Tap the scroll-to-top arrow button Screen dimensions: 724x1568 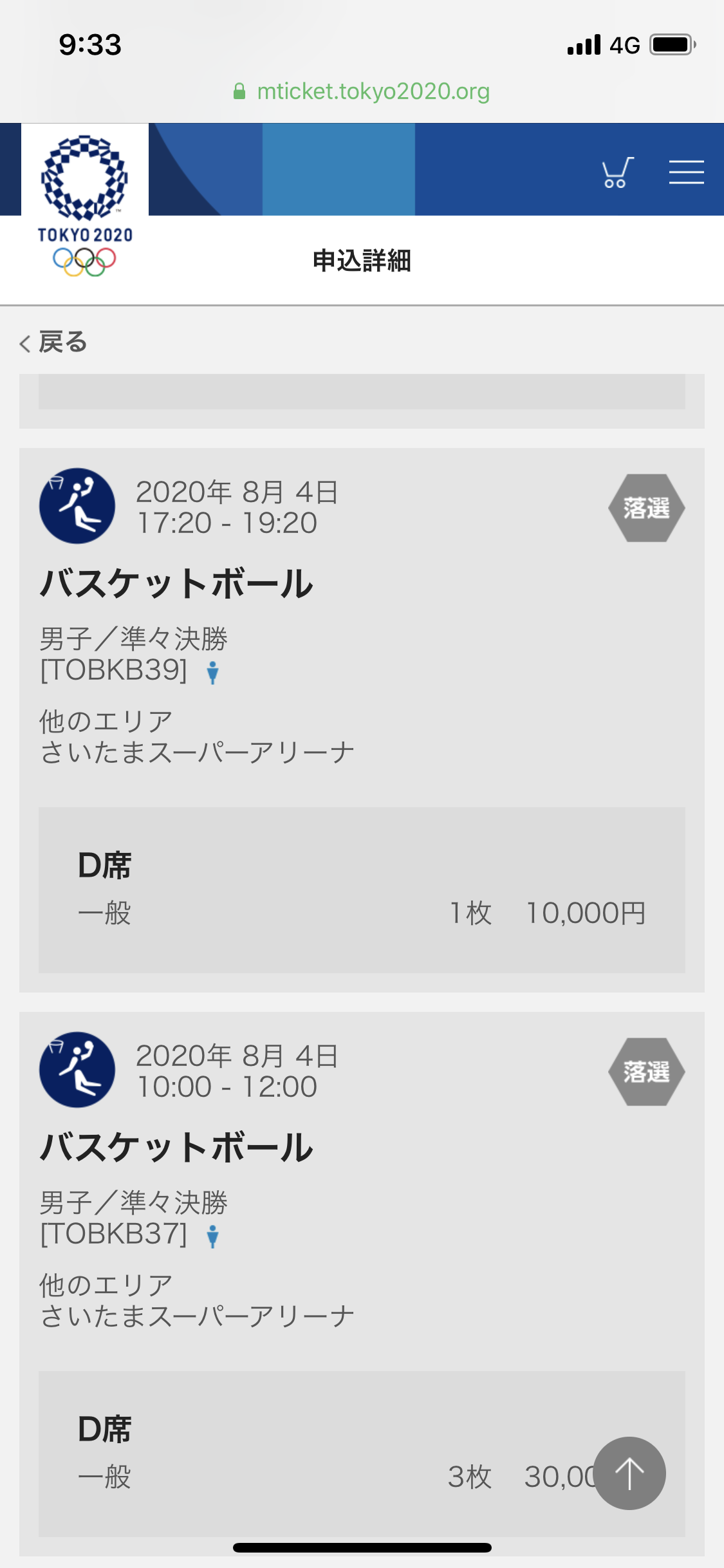[629, 1473]
